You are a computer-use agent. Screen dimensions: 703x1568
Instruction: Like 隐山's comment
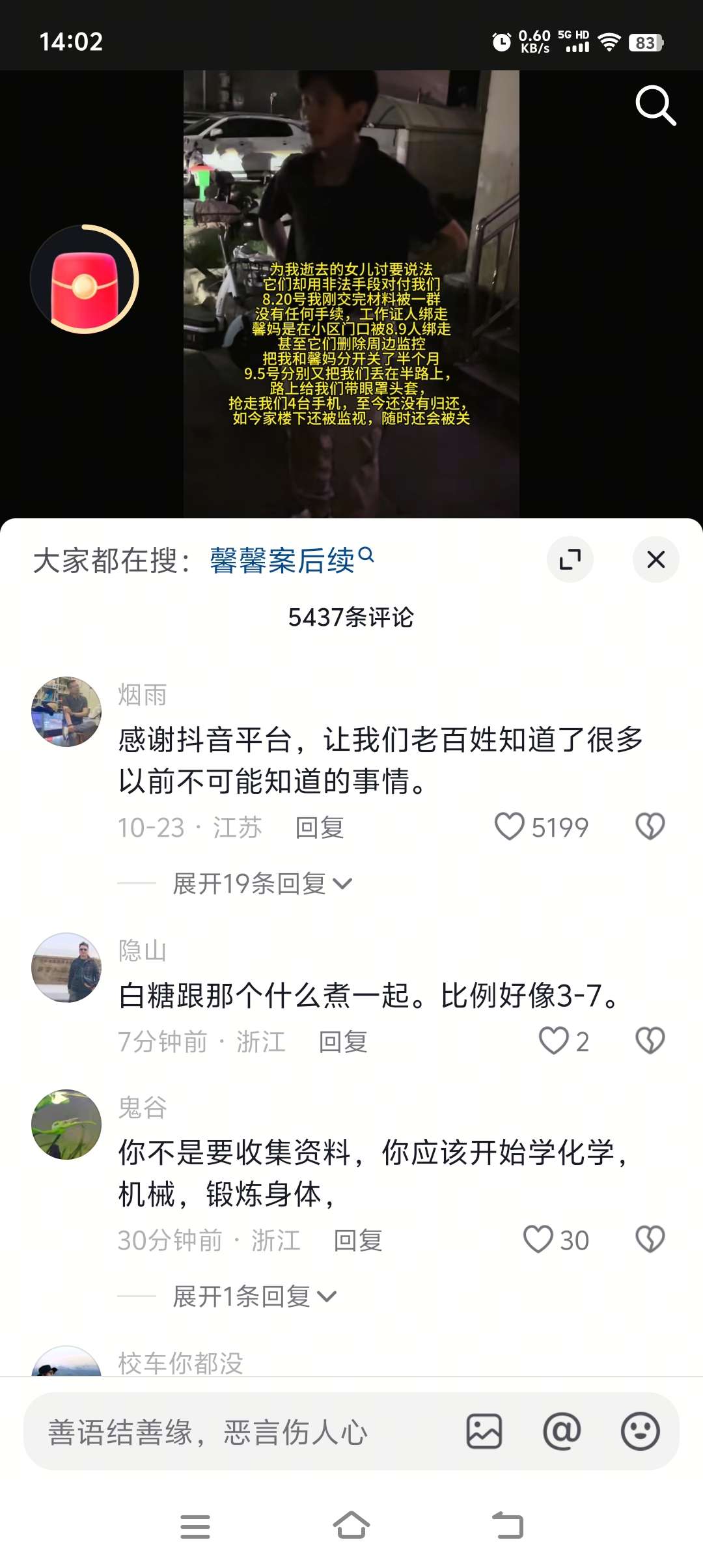pyautogui.click(x=554, y=1041)
